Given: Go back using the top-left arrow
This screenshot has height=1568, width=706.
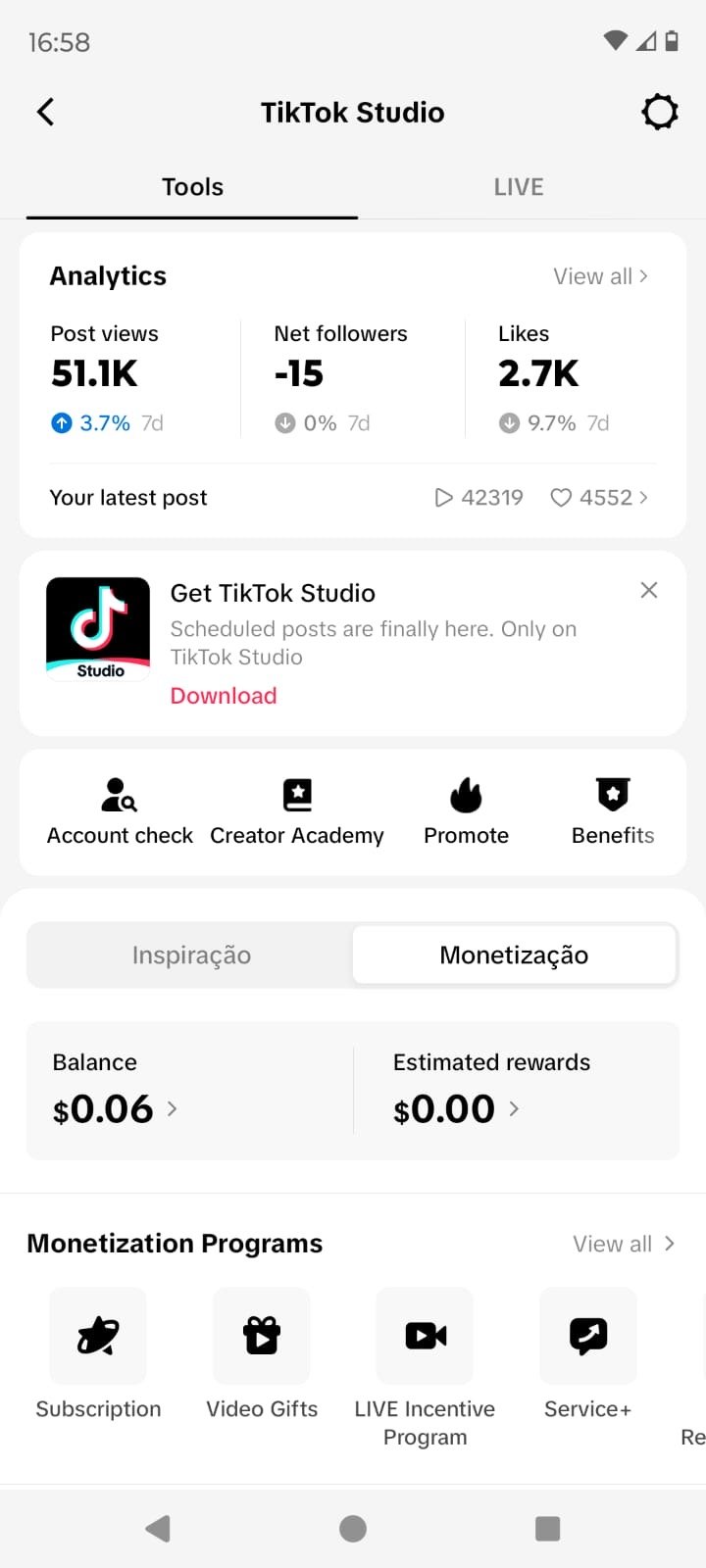Looking at the screenshot, I should pyautogui.click(x=45, y=112).
